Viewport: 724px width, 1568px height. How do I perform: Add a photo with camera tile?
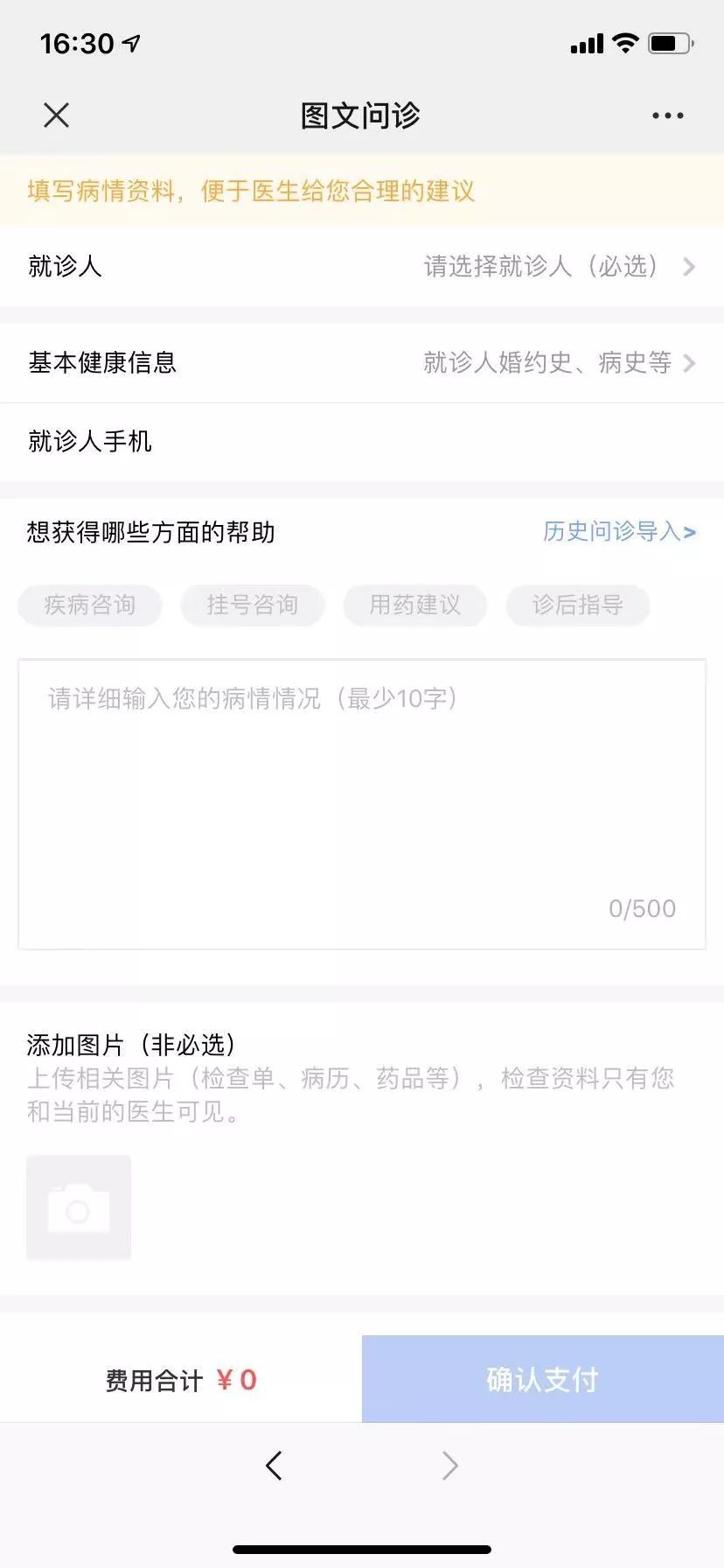pyautogui.click(x=79, y=1207)
